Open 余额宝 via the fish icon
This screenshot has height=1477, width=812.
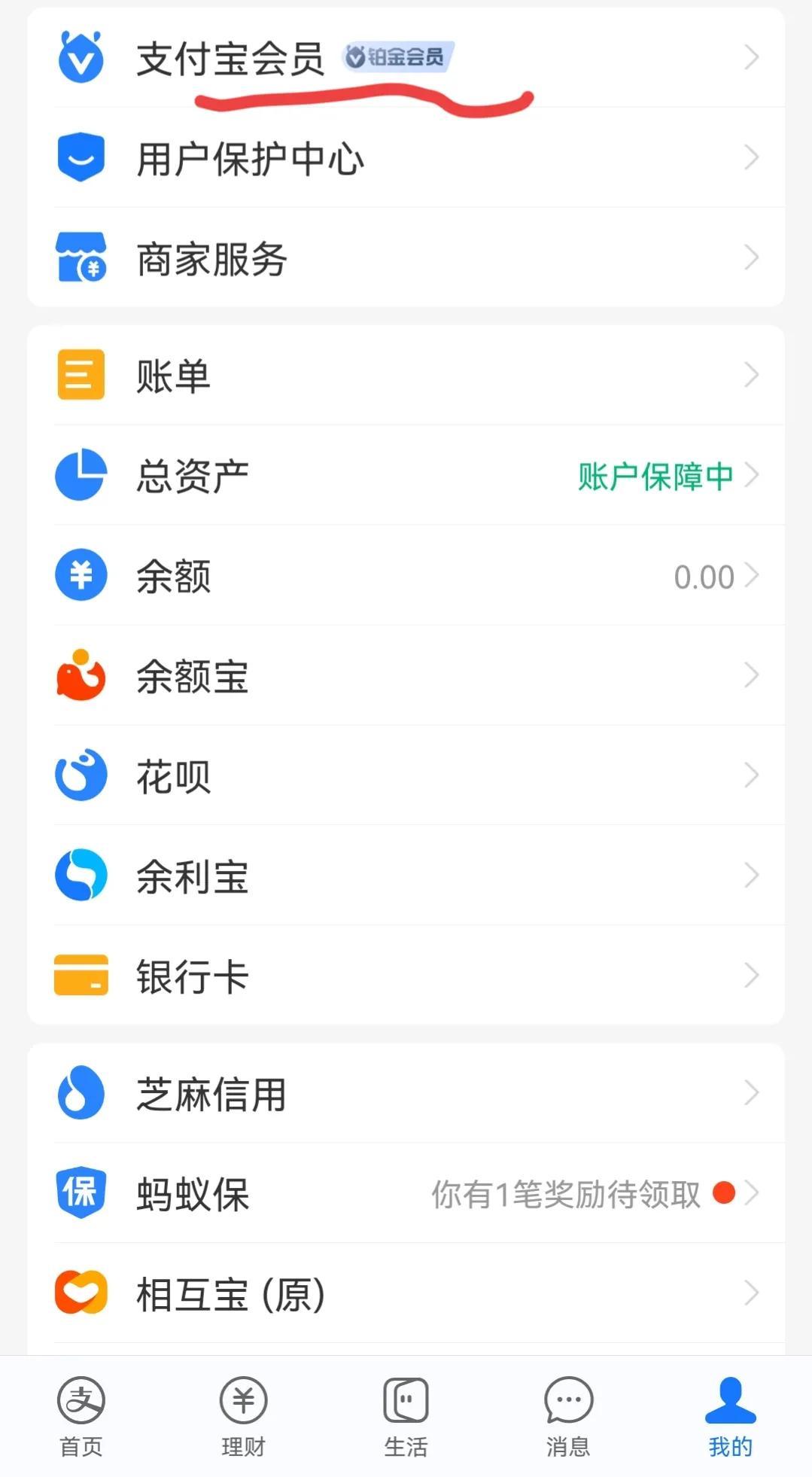point(81,675)
